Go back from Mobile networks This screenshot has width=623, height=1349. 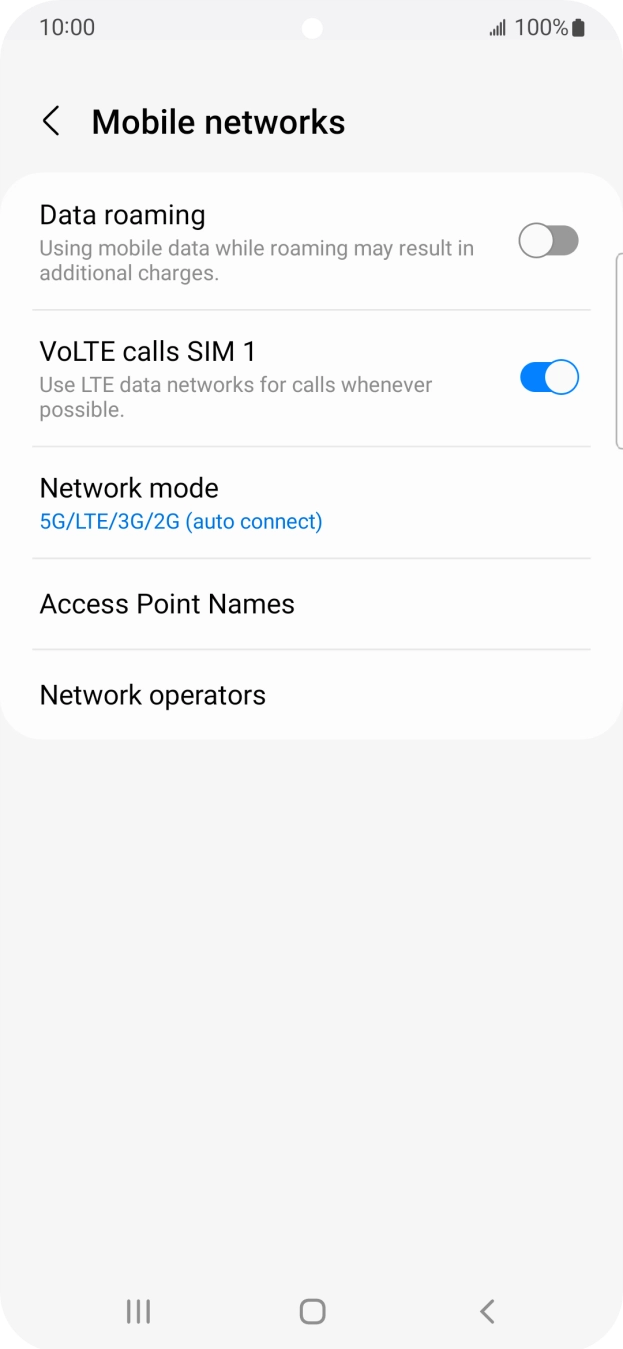click(x=51, y=122)
